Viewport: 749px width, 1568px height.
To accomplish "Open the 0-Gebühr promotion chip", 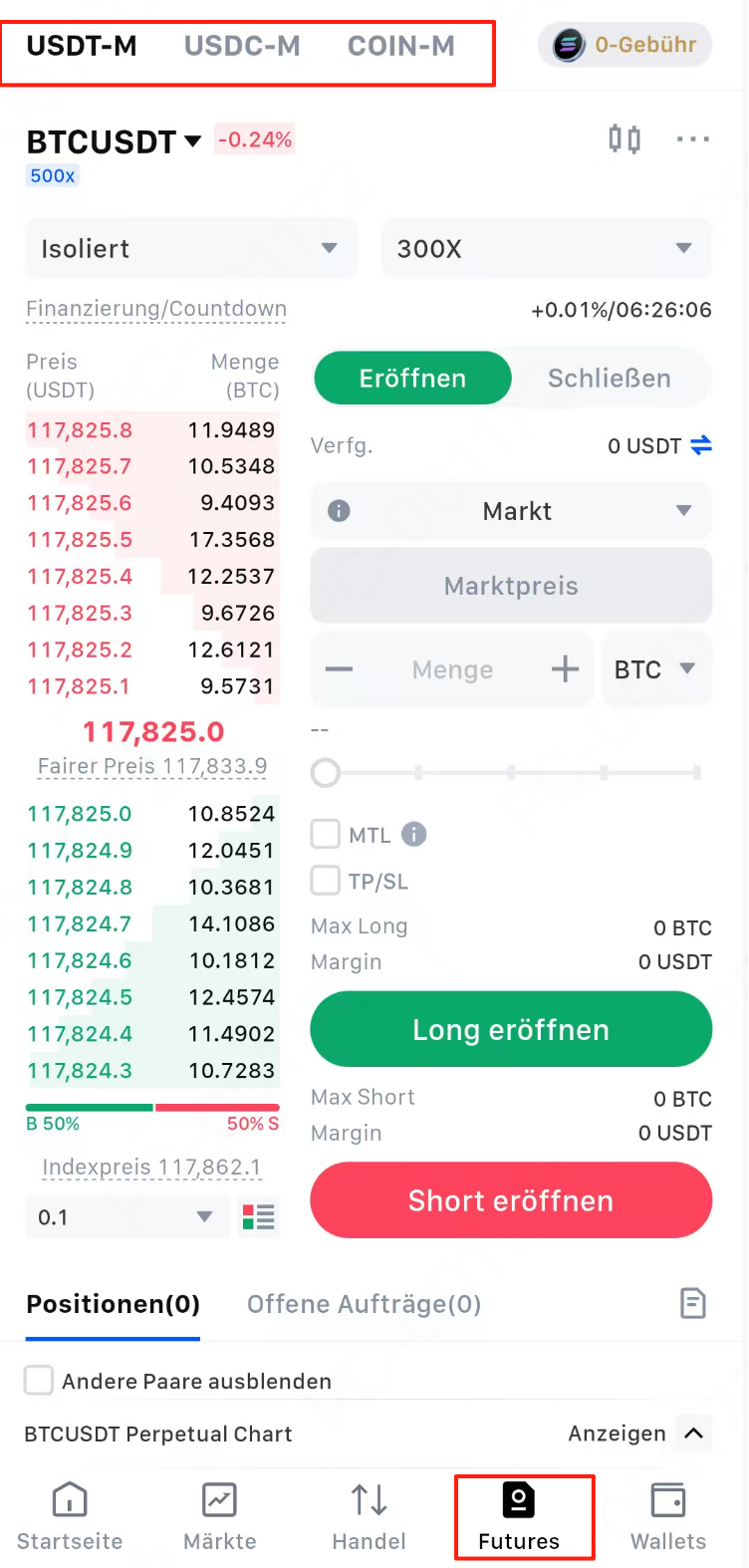I will pyautogui.click(x=625, y=45).
